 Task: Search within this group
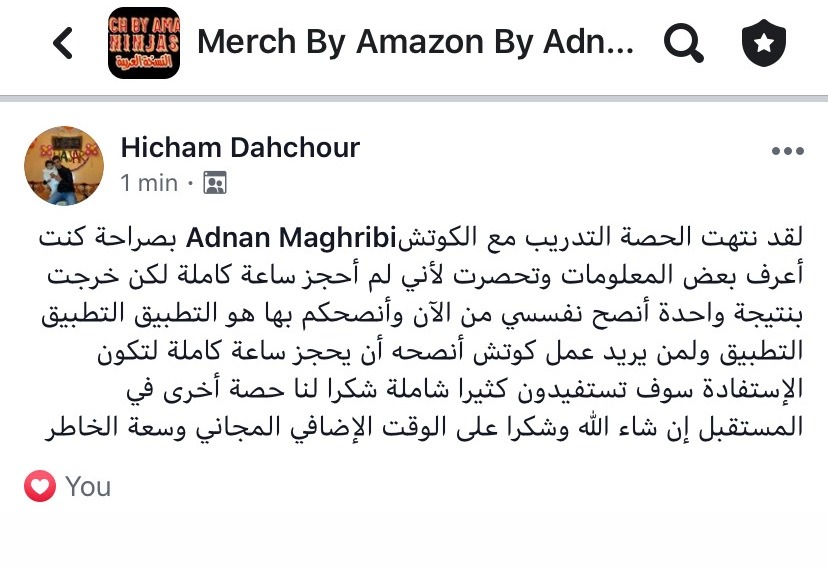684,43
